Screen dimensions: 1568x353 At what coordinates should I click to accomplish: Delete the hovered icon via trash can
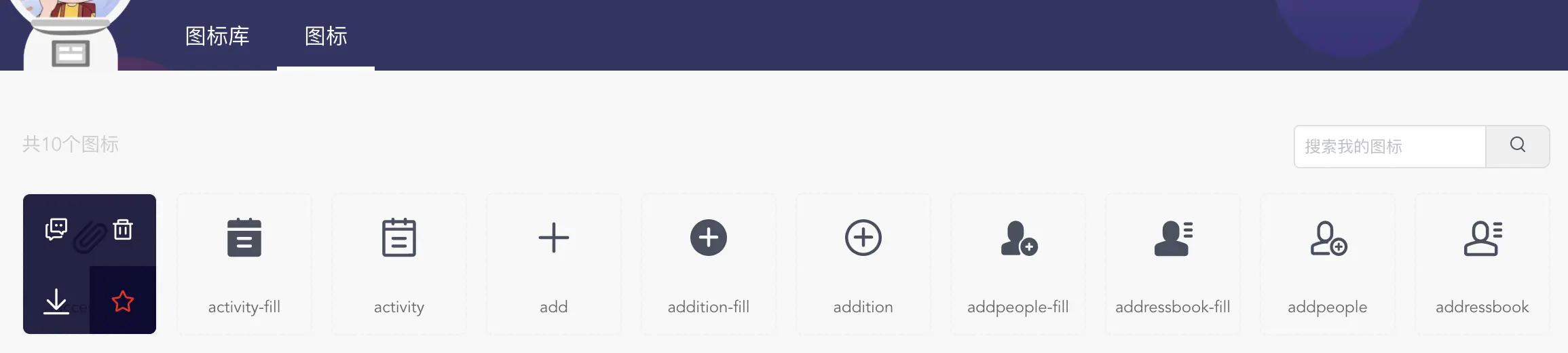(x=123, y=229)
